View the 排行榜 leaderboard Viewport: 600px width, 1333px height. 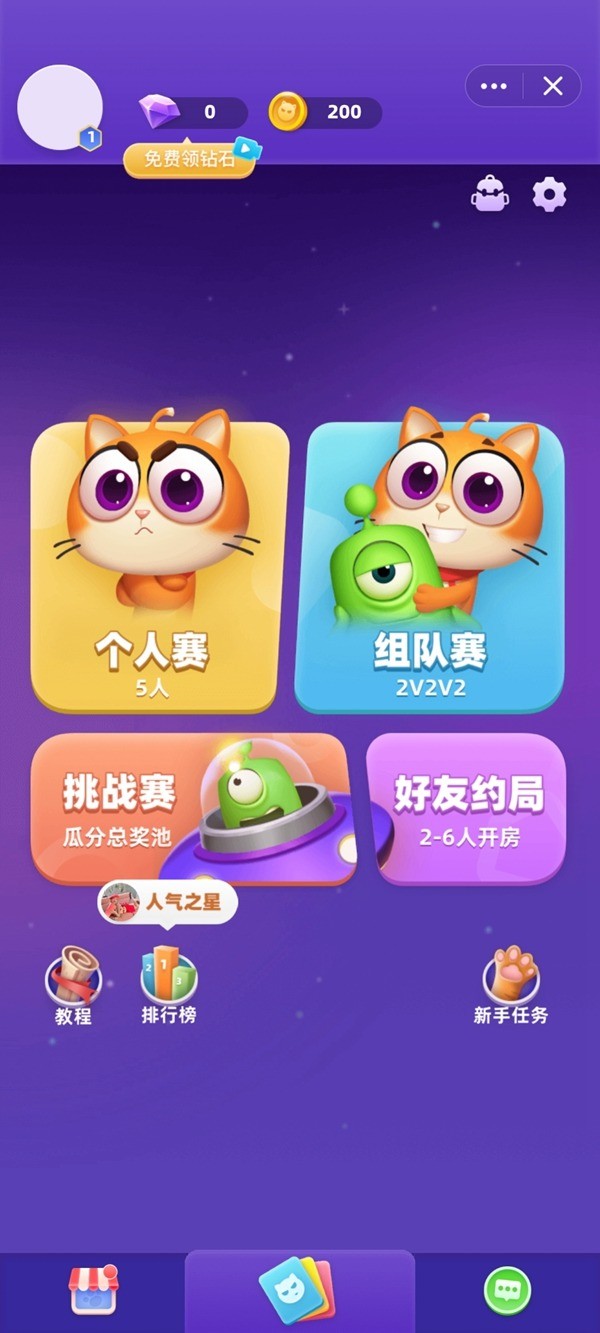tap(168, 985)
